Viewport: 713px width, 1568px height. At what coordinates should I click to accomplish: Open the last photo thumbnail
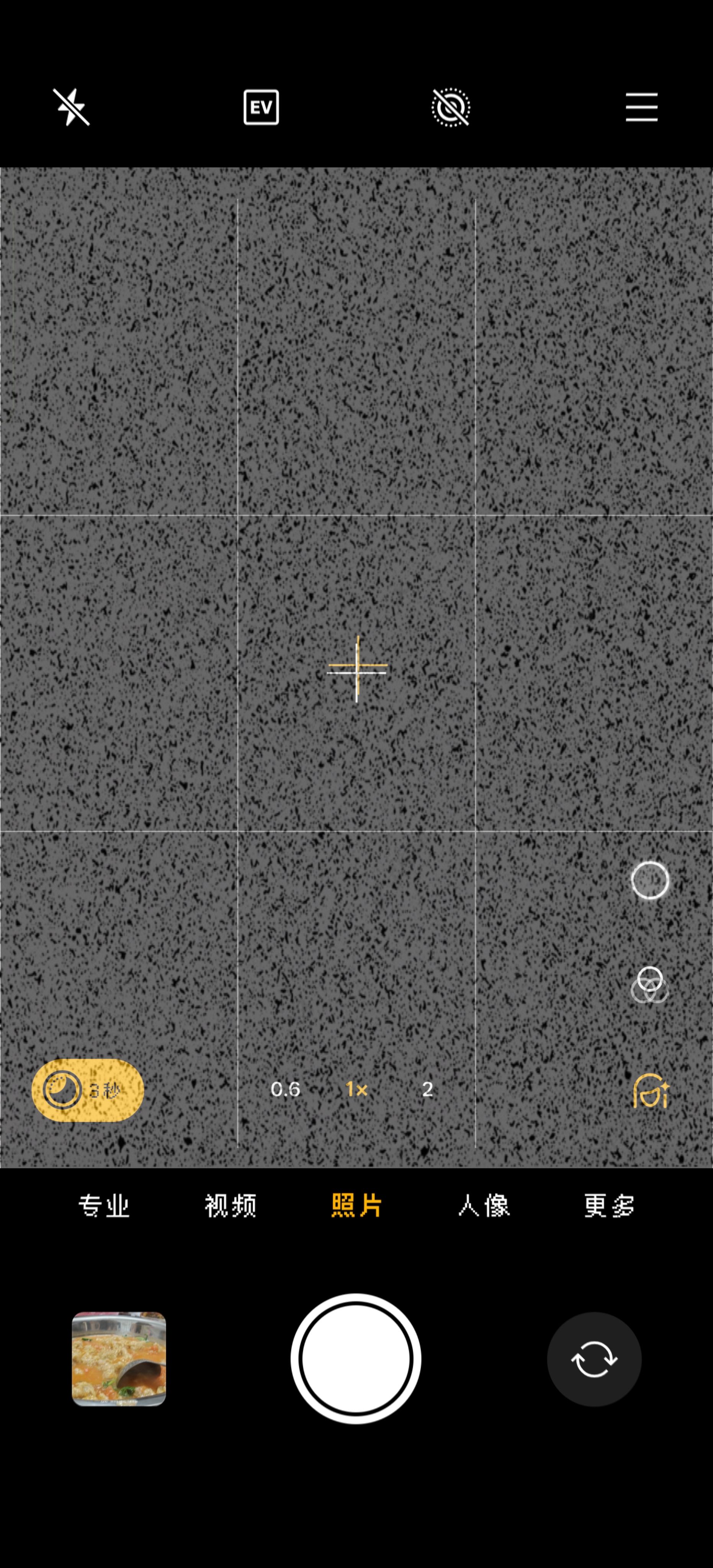coord(119,1359)
